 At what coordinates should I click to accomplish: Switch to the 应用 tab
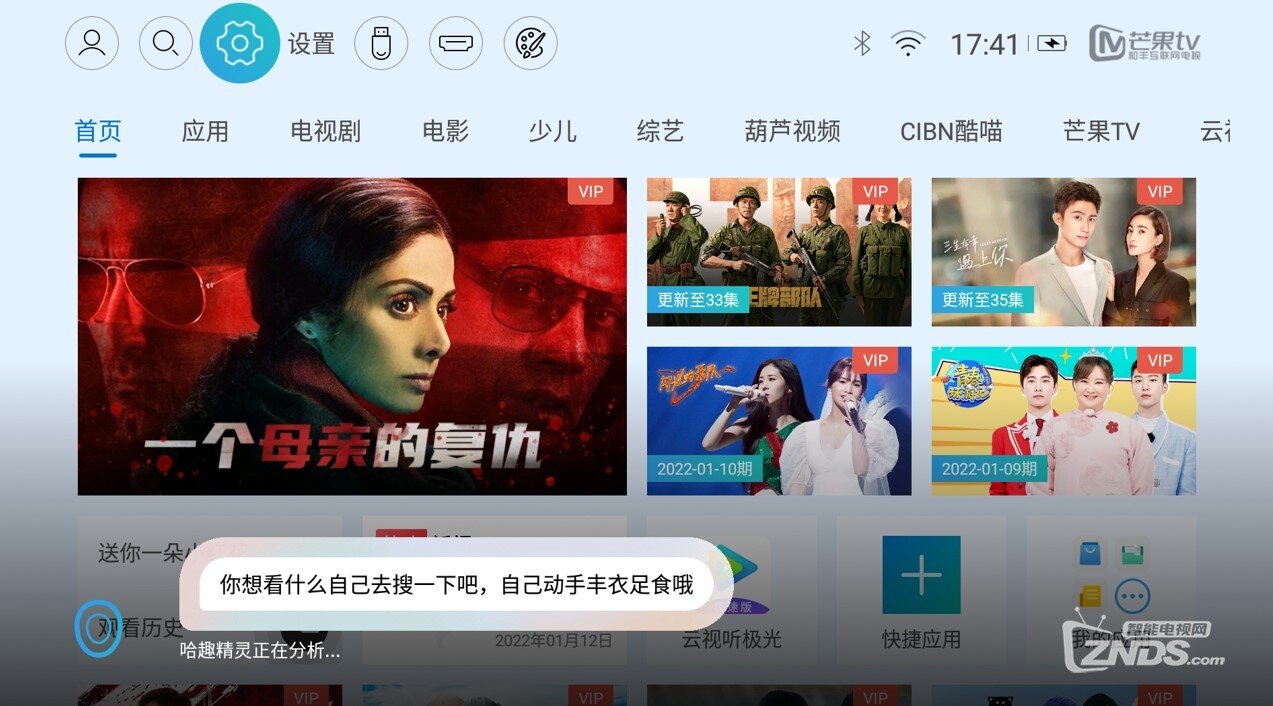pyautogui.click(x=205, y=131)
